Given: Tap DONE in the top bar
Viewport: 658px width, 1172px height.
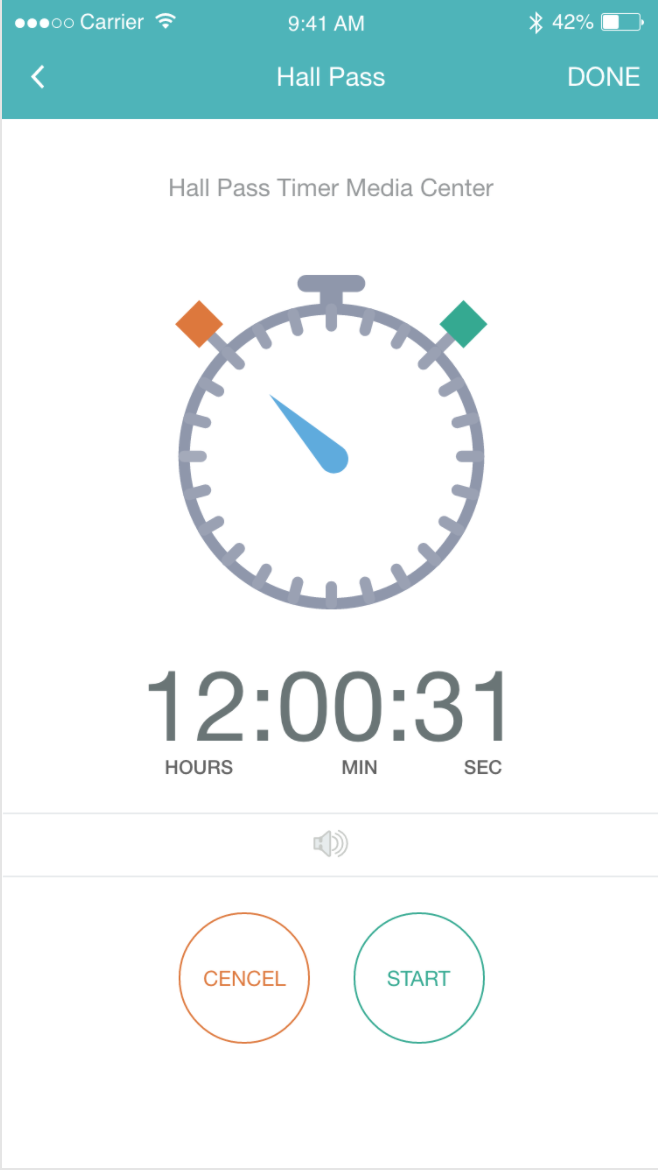Looking at the screenshot, I should pos(603,77).
